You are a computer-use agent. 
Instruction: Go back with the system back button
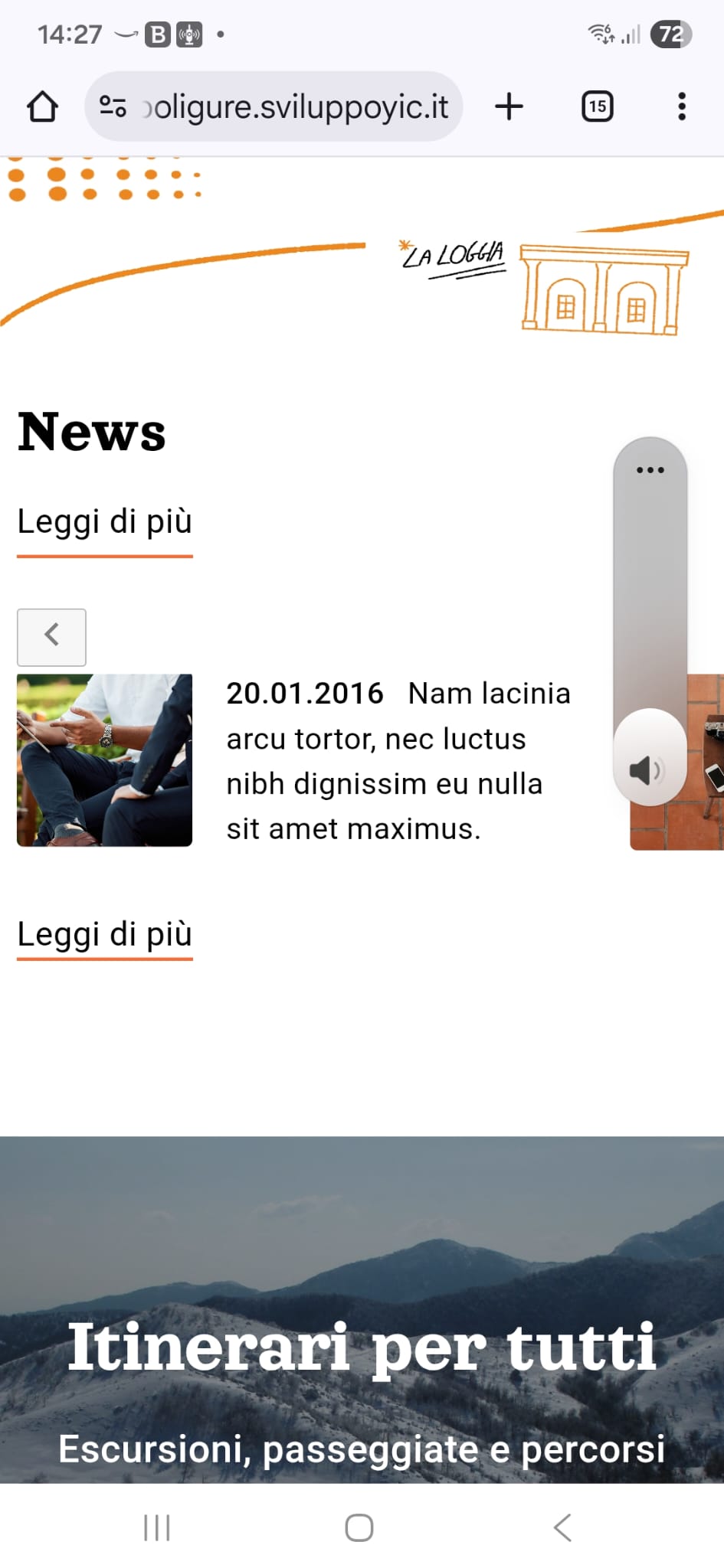tap(562, 1527)
